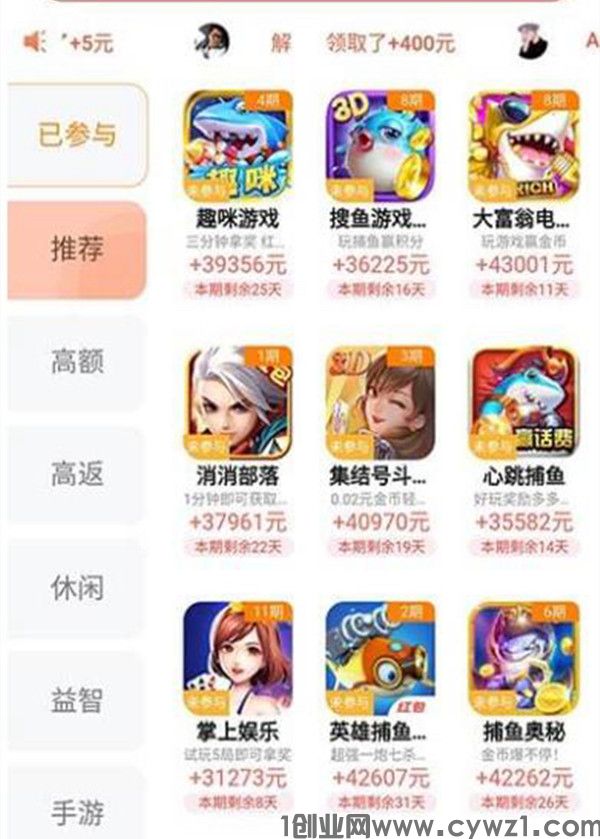This screenshot has height=839, width=600.
Task: Open the 手游 category
Action: pyautogui.click(x=77, y=810)
